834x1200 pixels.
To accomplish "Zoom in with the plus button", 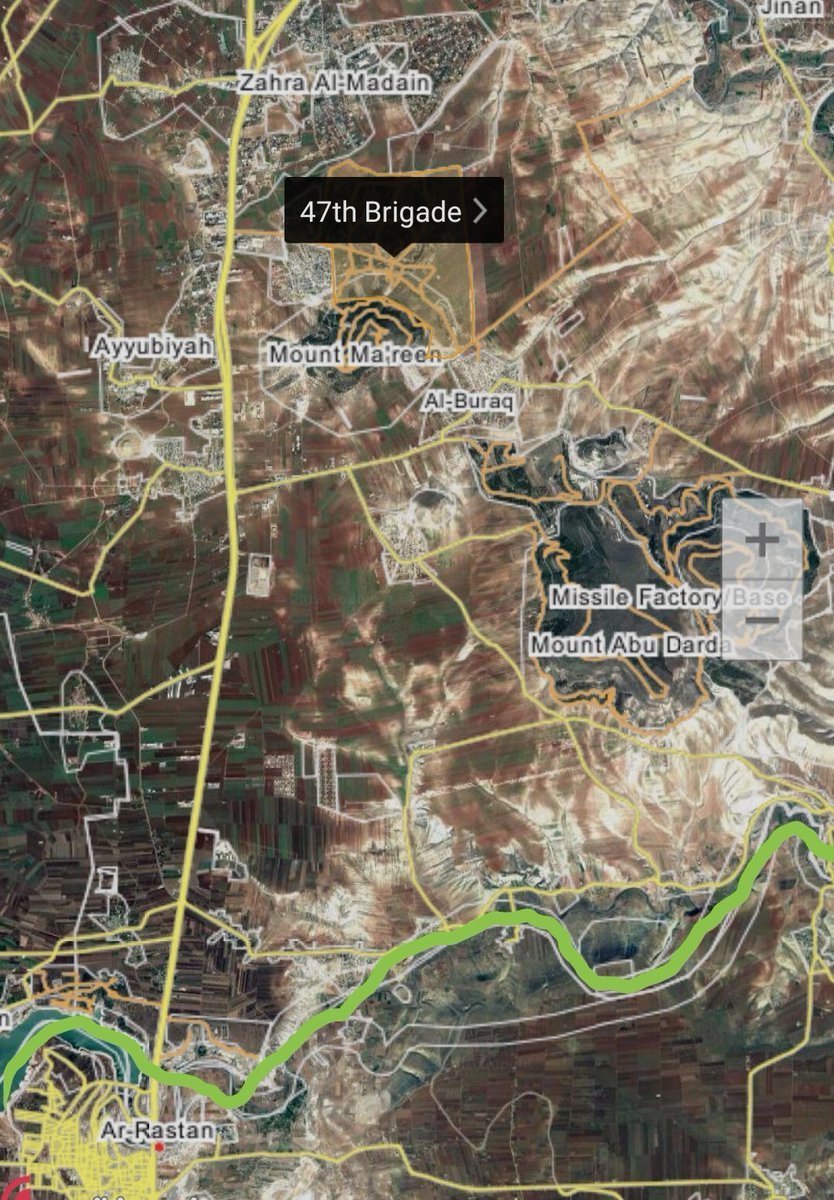I will [x=762, y=540].
